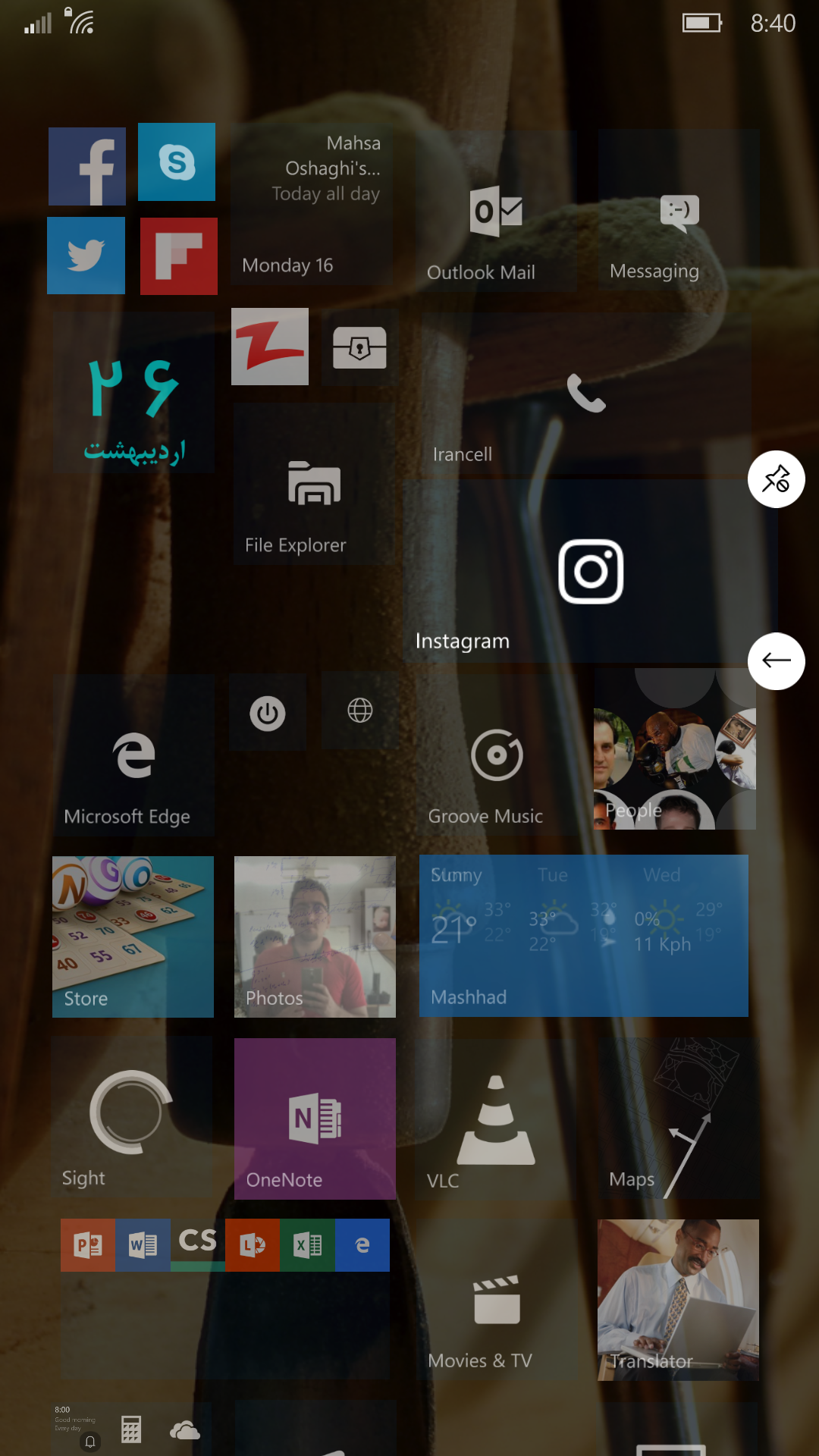
Task: Open Movies & TV
Action: point(496,1300)
